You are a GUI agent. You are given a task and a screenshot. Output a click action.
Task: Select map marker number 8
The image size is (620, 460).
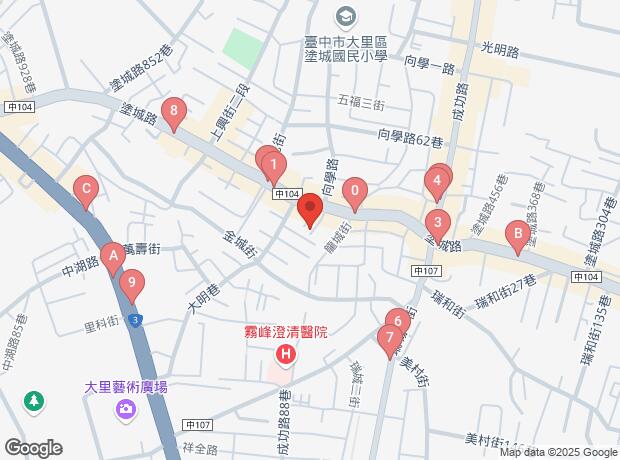(x=175, y=111)
